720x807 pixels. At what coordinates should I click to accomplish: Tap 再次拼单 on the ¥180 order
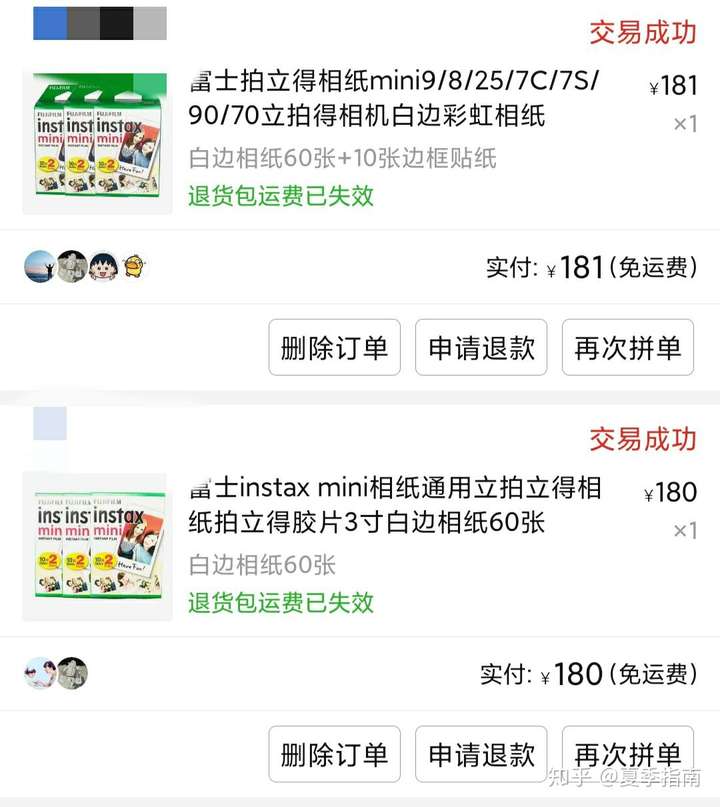pyautogui.click(x=627, y=754)
